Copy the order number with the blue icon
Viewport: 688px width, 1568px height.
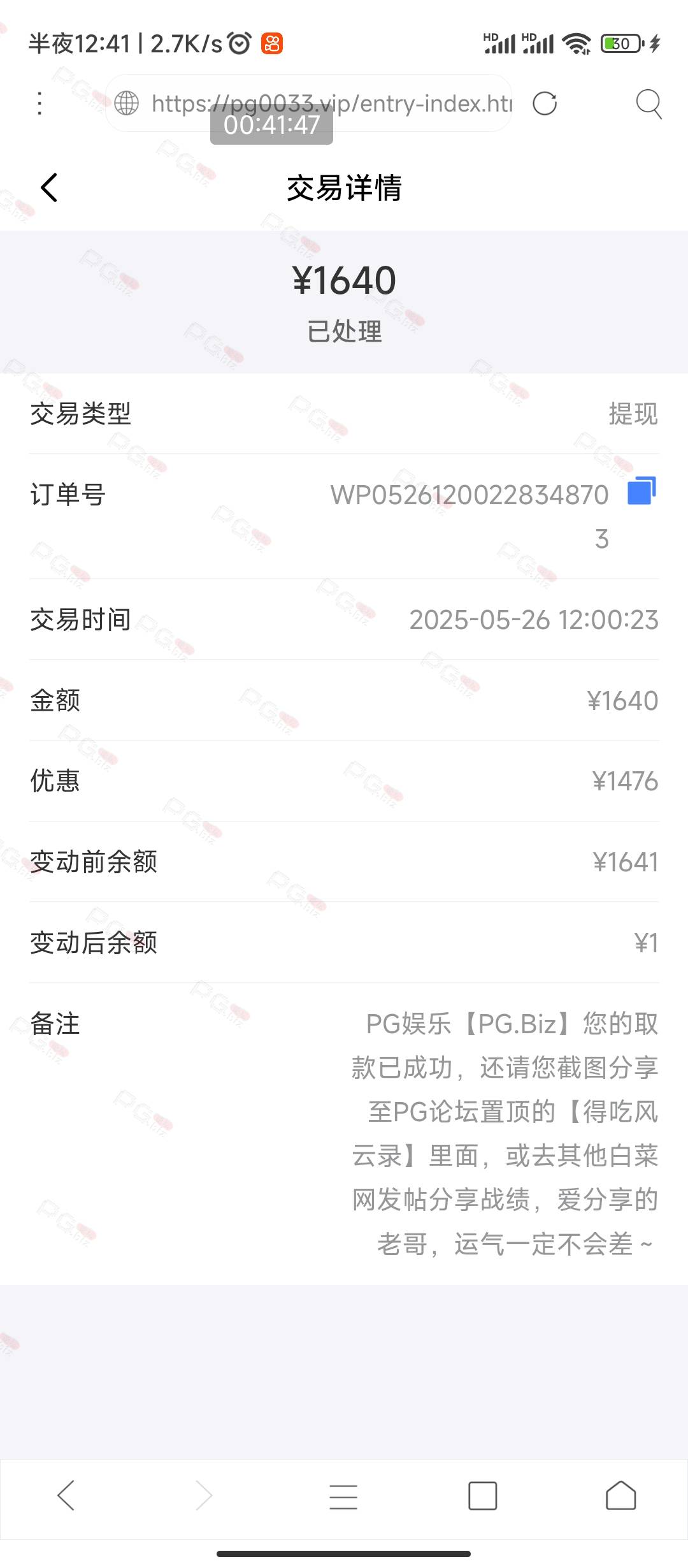coord(641,491)
